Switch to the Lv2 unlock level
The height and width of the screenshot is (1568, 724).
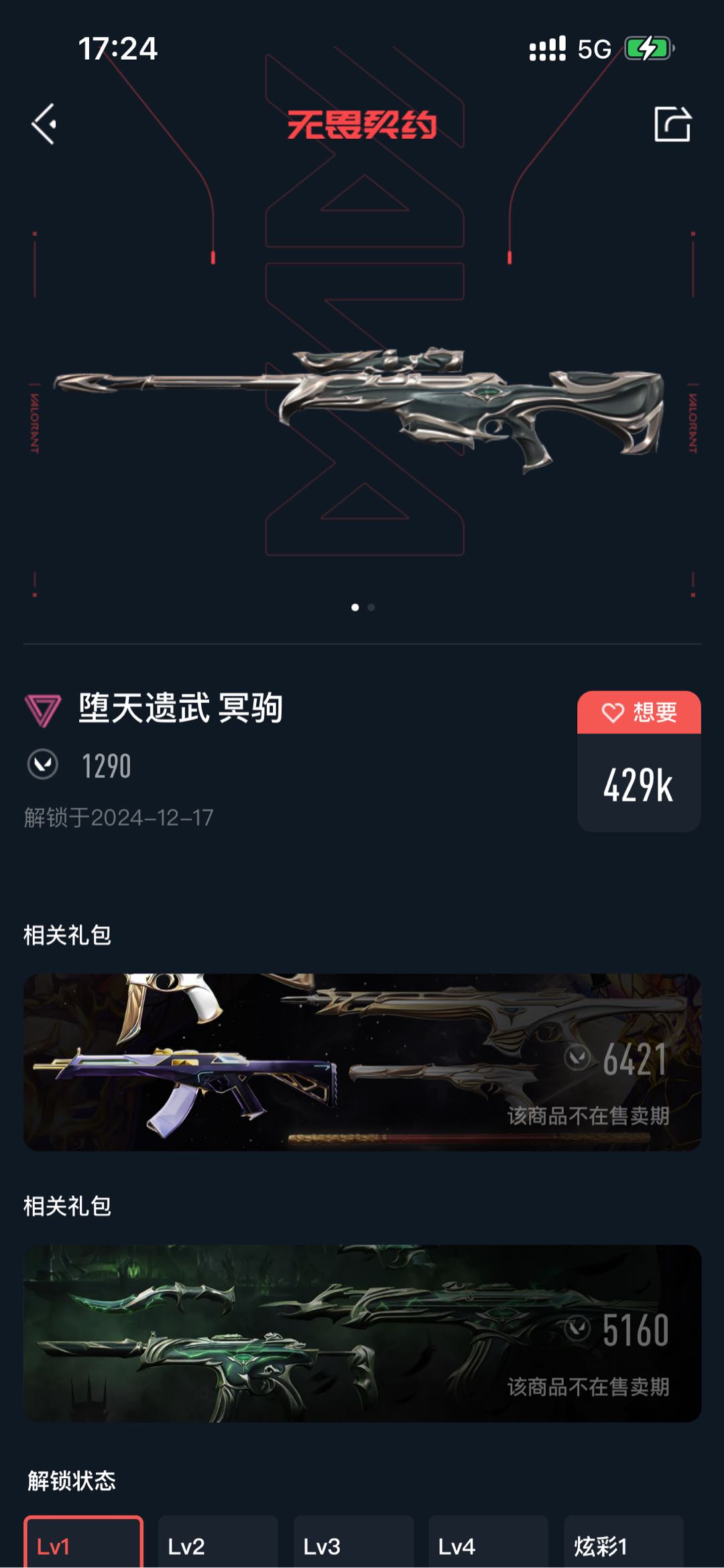click(218, 1545)
